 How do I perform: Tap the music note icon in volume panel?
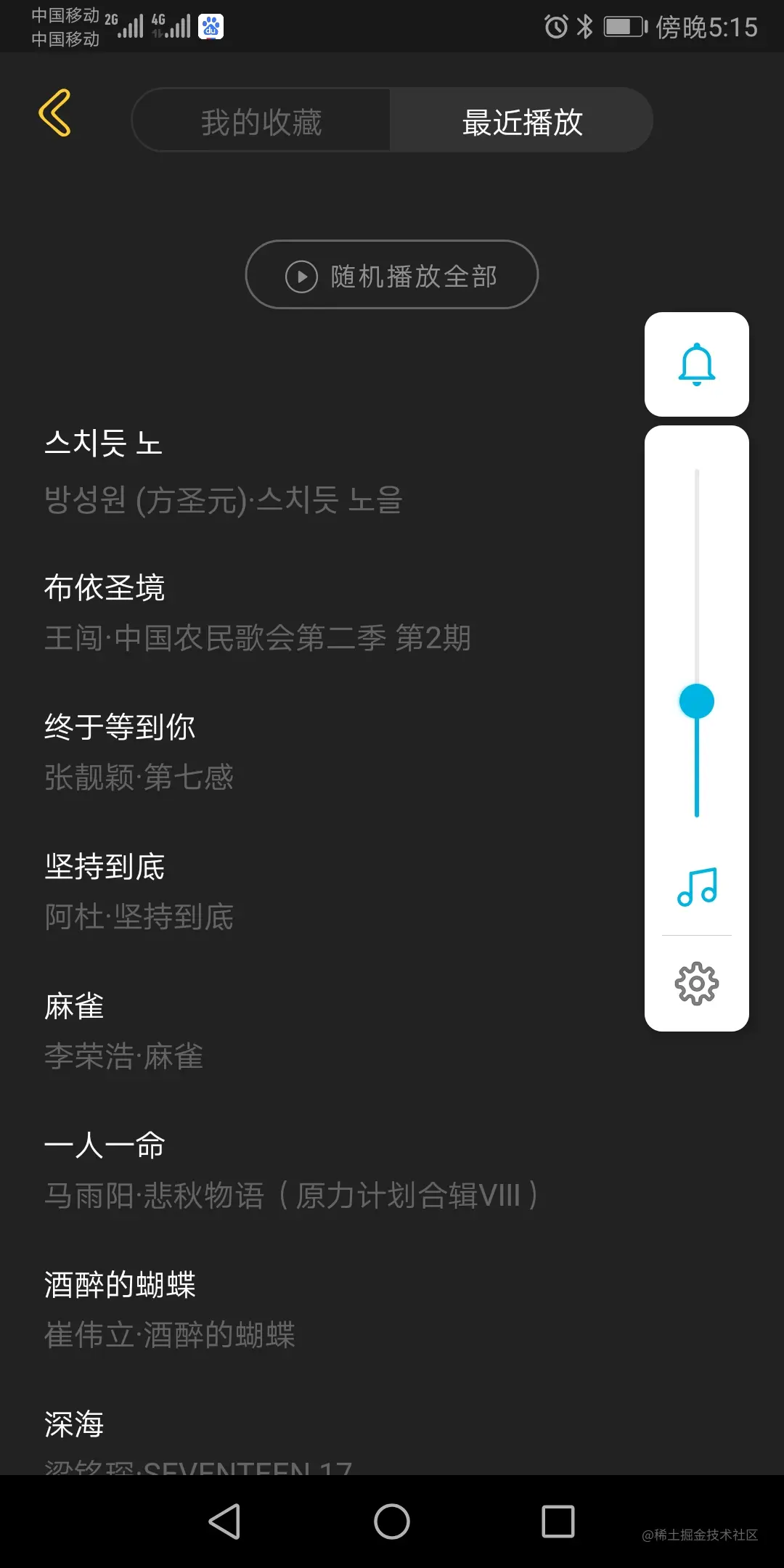(696, 887)
